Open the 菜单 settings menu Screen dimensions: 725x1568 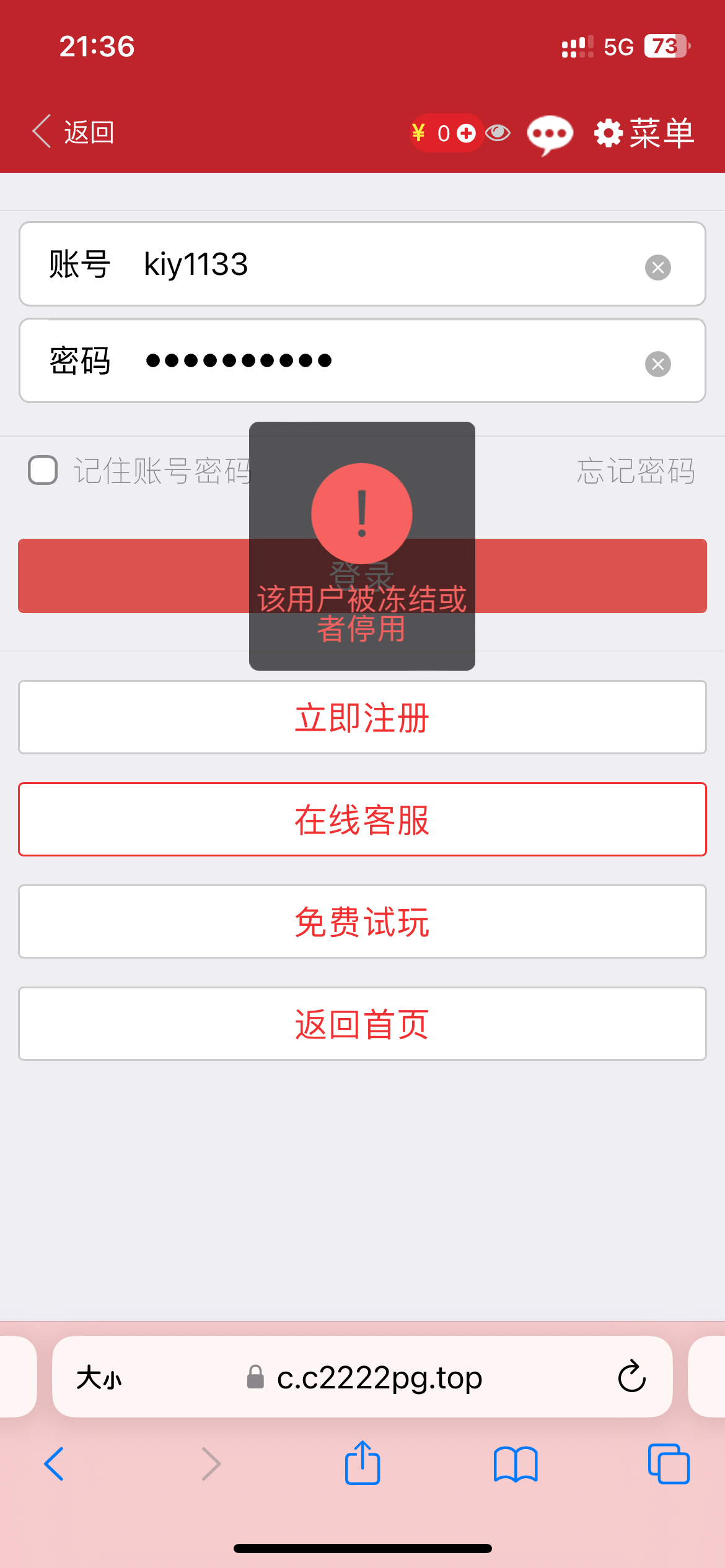pyautogui.click(x=644, y=133)
